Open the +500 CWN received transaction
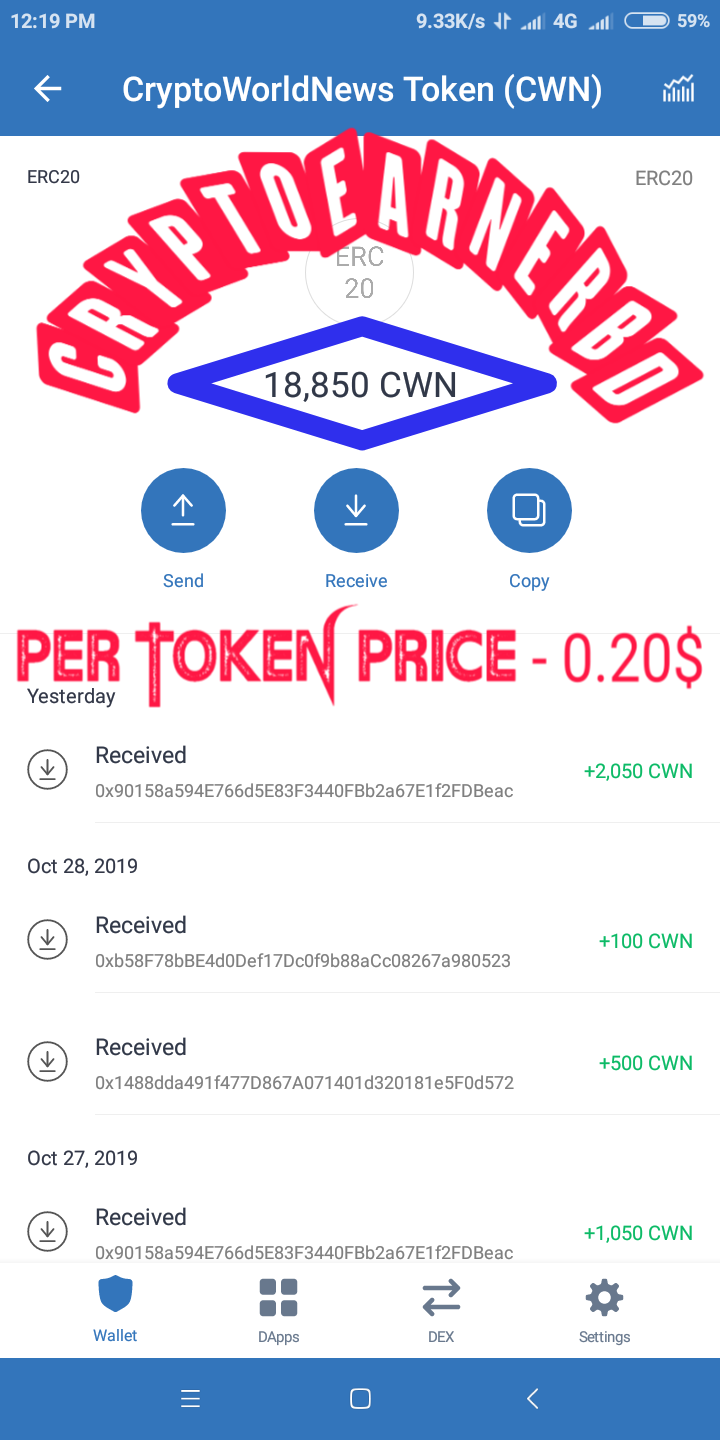The image size is (720, 1440). point(360,1063)
